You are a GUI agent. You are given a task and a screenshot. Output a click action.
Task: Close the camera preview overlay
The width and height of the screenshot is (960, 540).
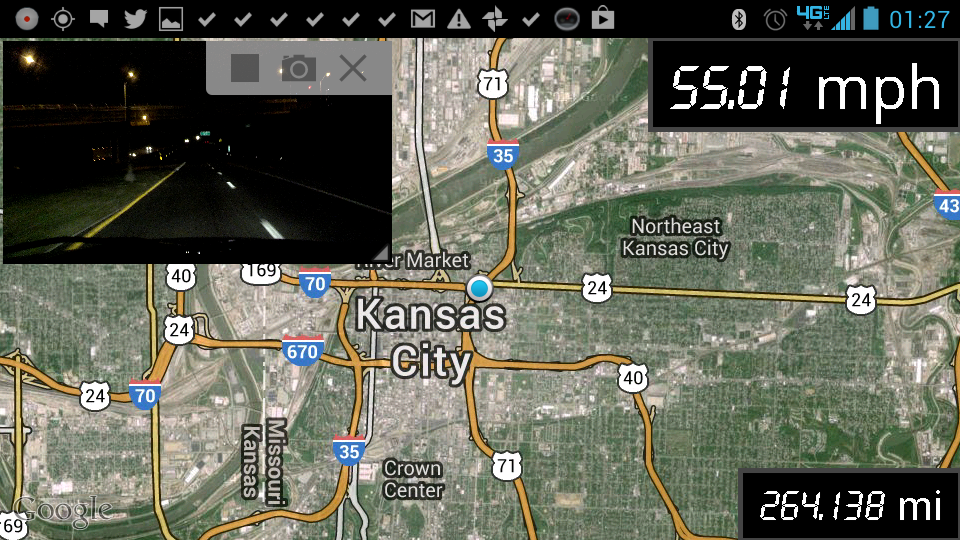352,68
